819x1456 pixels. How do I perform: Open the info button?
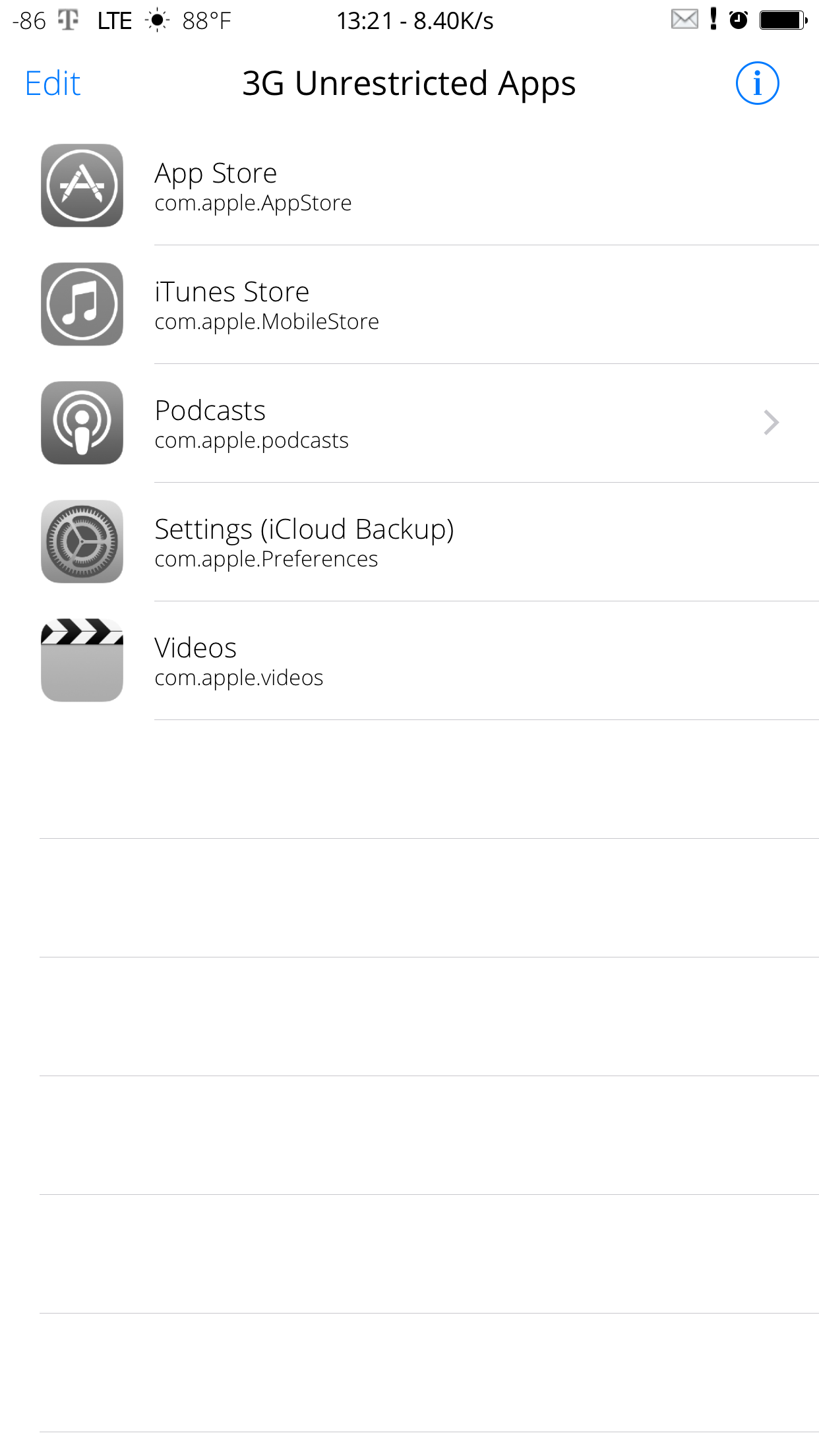coord(757,84)
